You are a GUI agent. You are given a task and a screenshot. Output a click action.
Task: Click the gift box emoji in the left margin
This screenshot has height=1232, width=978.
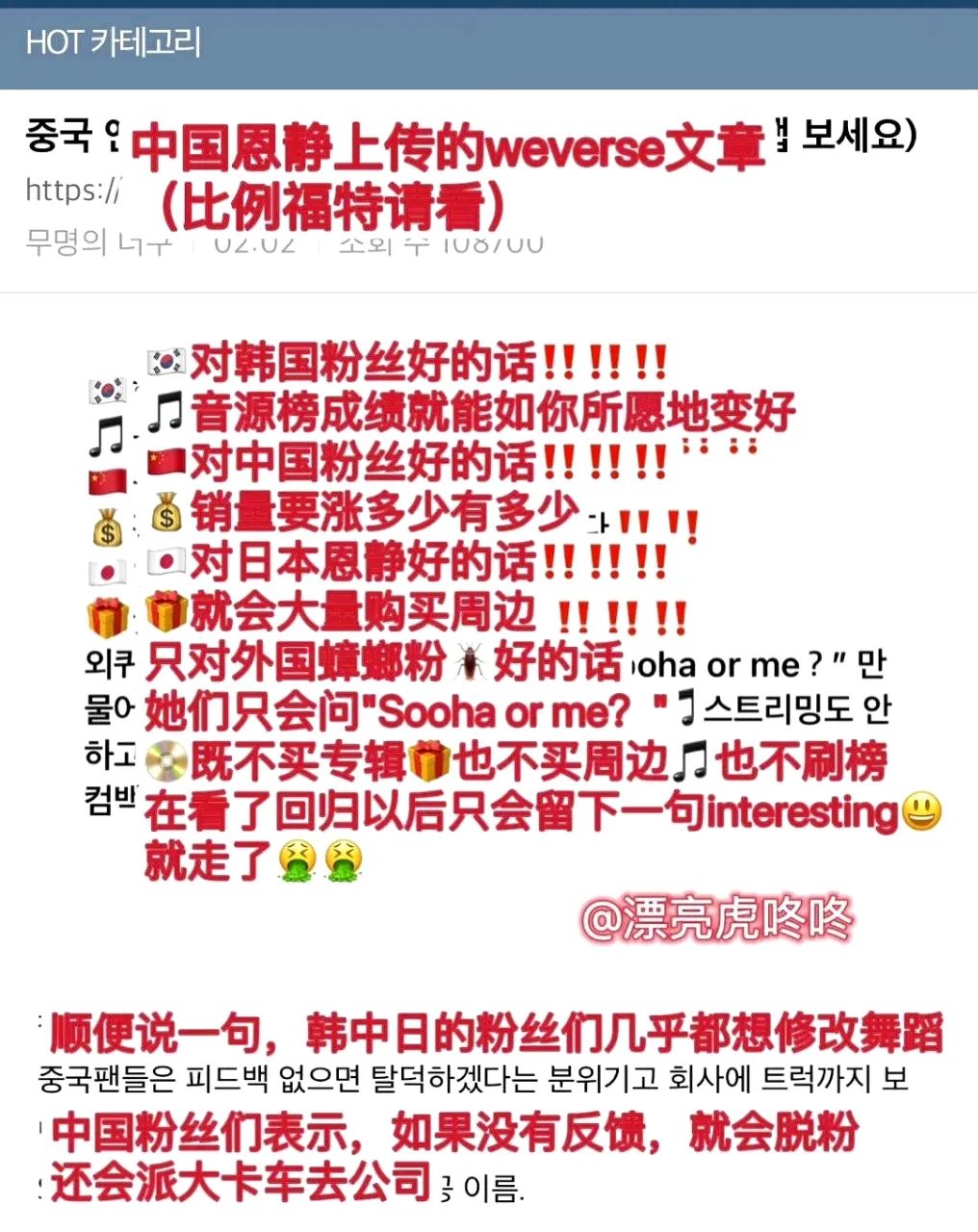[x=106, y=619]
